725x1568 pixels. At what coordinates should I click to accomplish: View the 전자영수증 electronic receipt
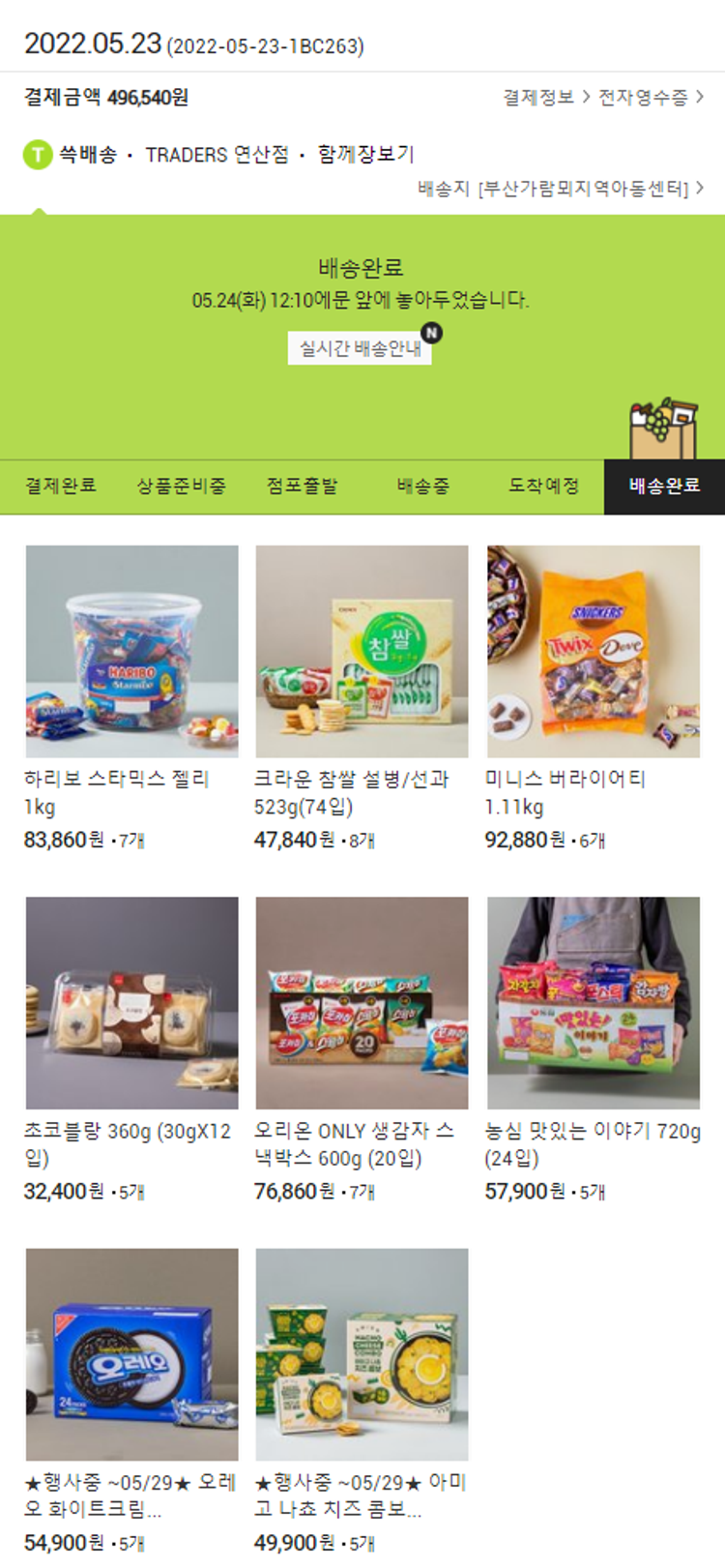(x=650, y=97)
